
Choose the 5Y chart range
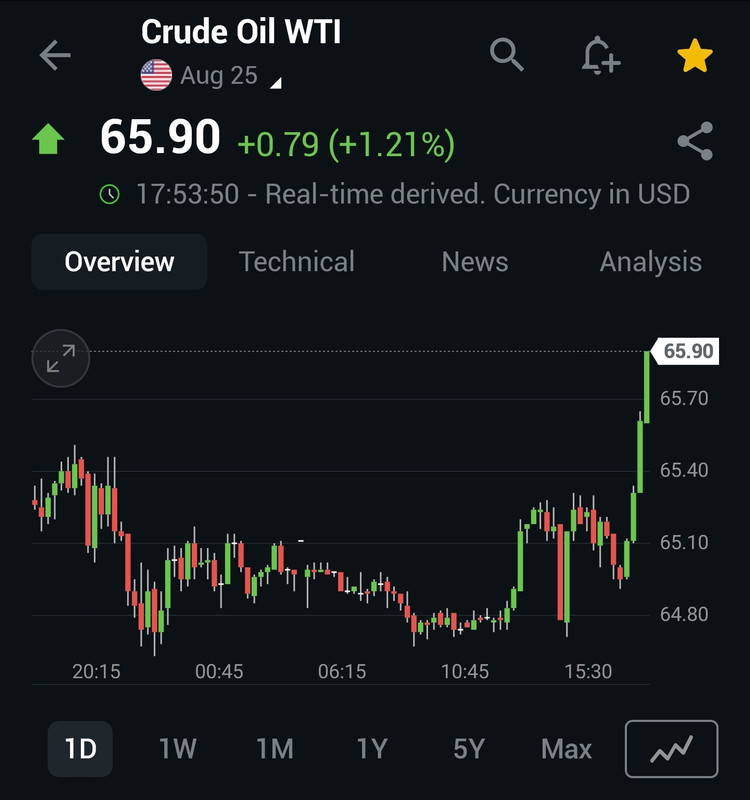click(468, 749)
